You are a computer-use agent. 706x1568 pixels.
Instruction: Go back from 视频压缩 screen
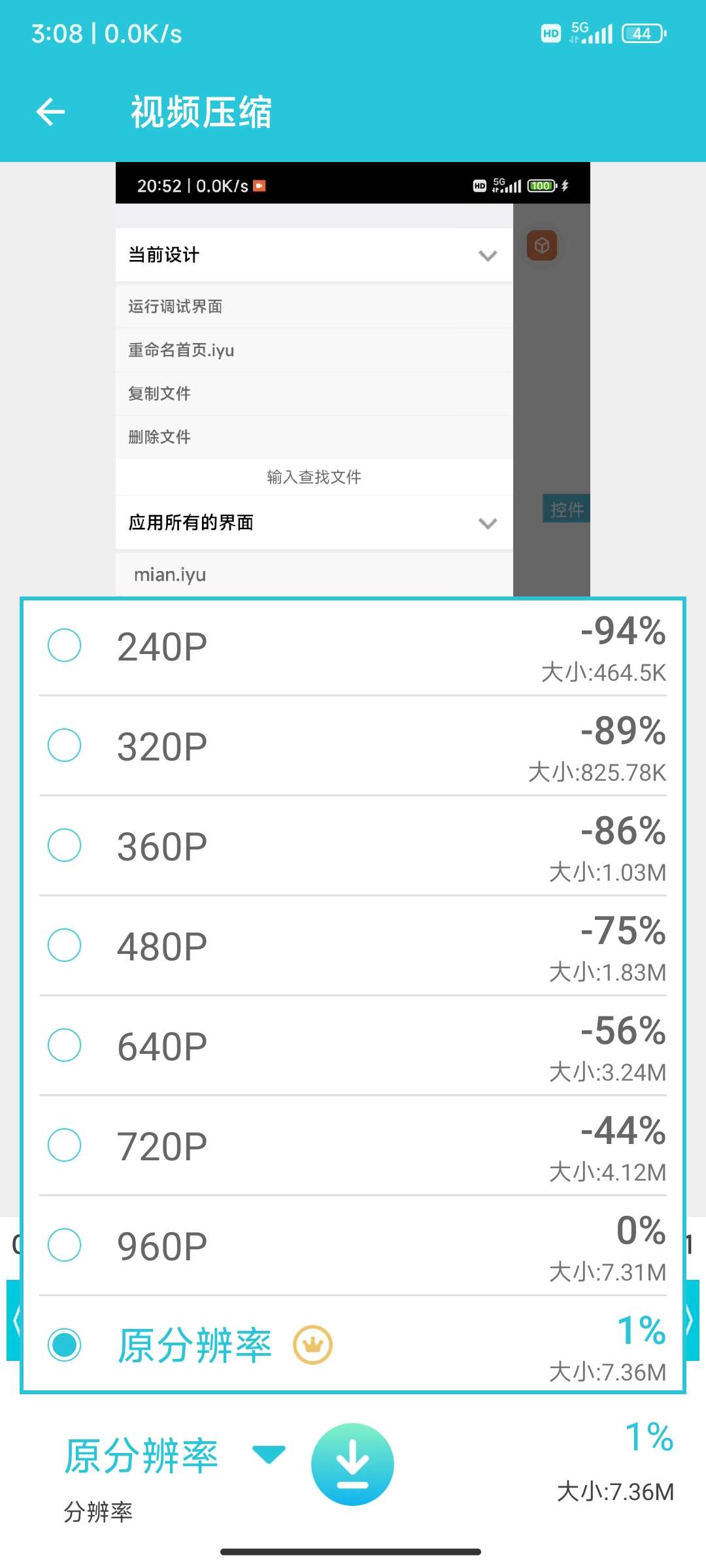click(x=50, y=112)
